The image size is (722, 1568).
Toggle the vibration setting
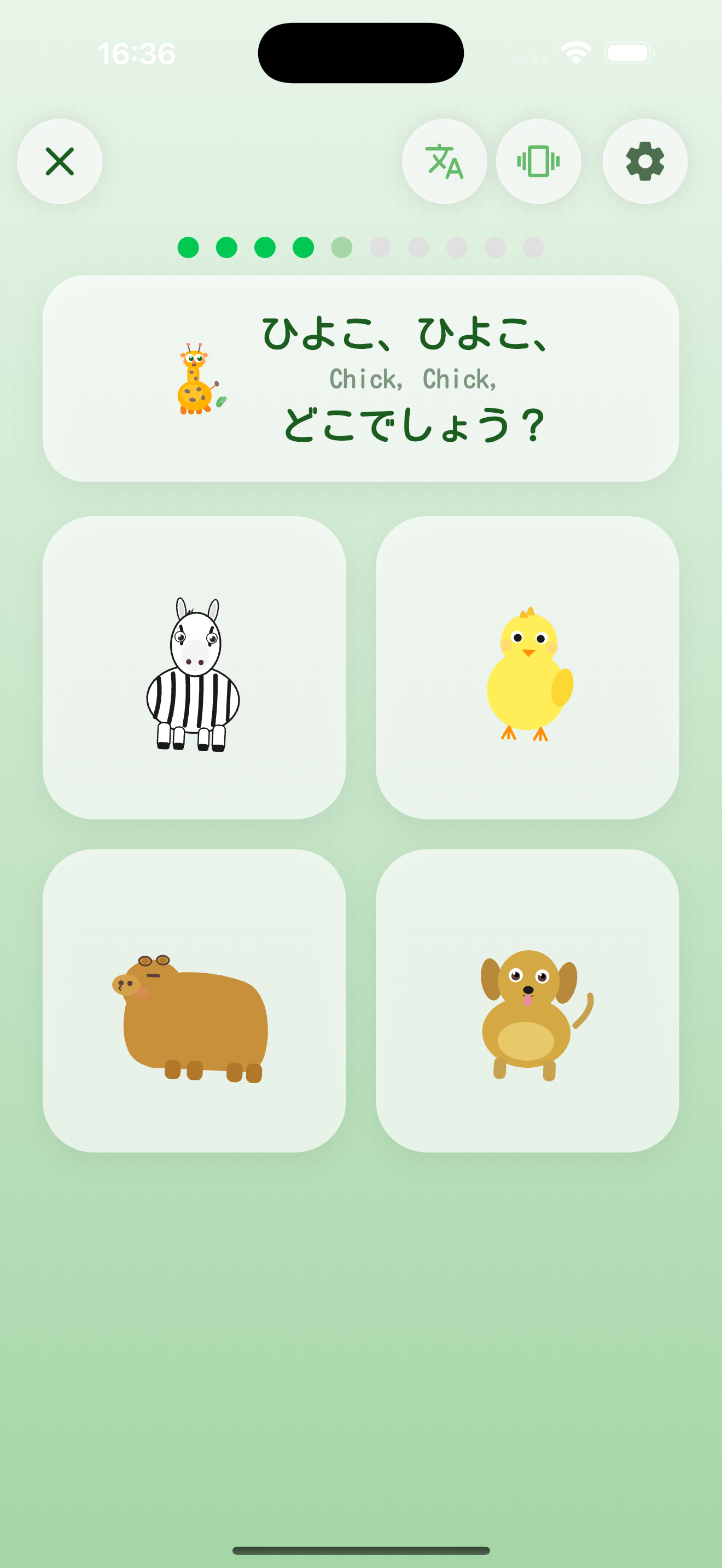pyautogui.click(x=538, y=161)
